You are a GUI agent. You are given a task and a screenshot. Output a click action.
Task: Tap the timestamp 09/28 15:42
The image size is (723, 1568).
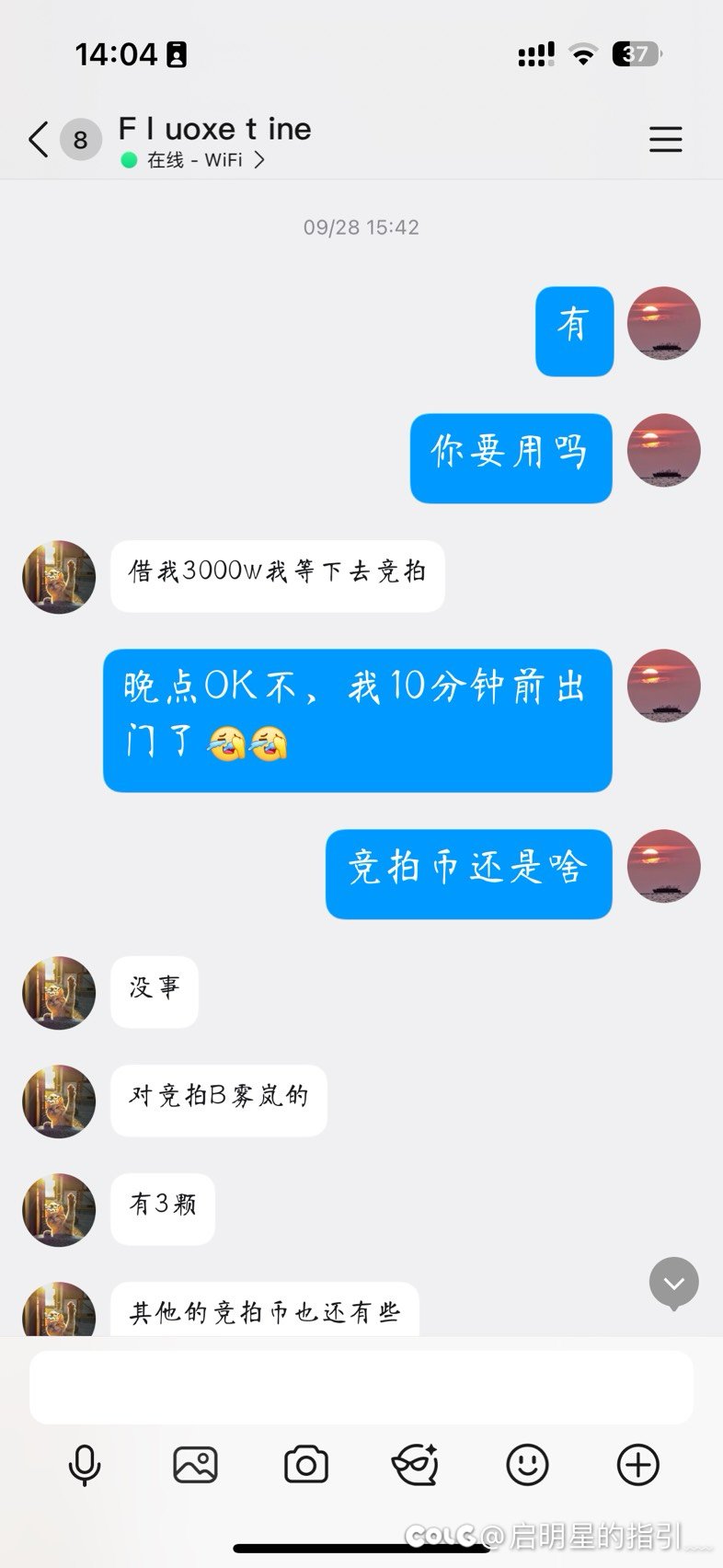(x=361, y=227)
